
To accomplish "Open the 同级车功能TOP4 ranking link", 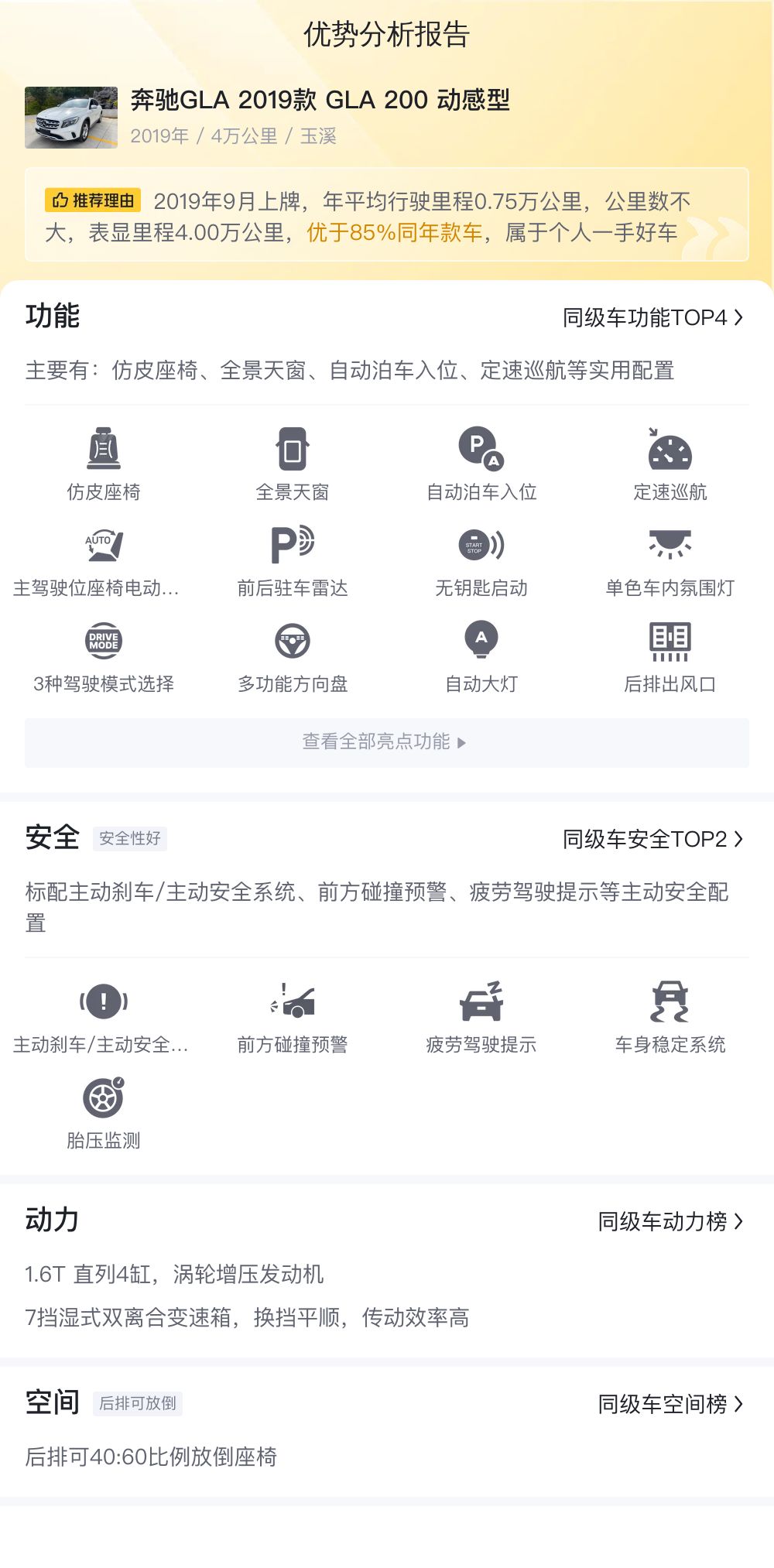I will (x=652, y=317).
